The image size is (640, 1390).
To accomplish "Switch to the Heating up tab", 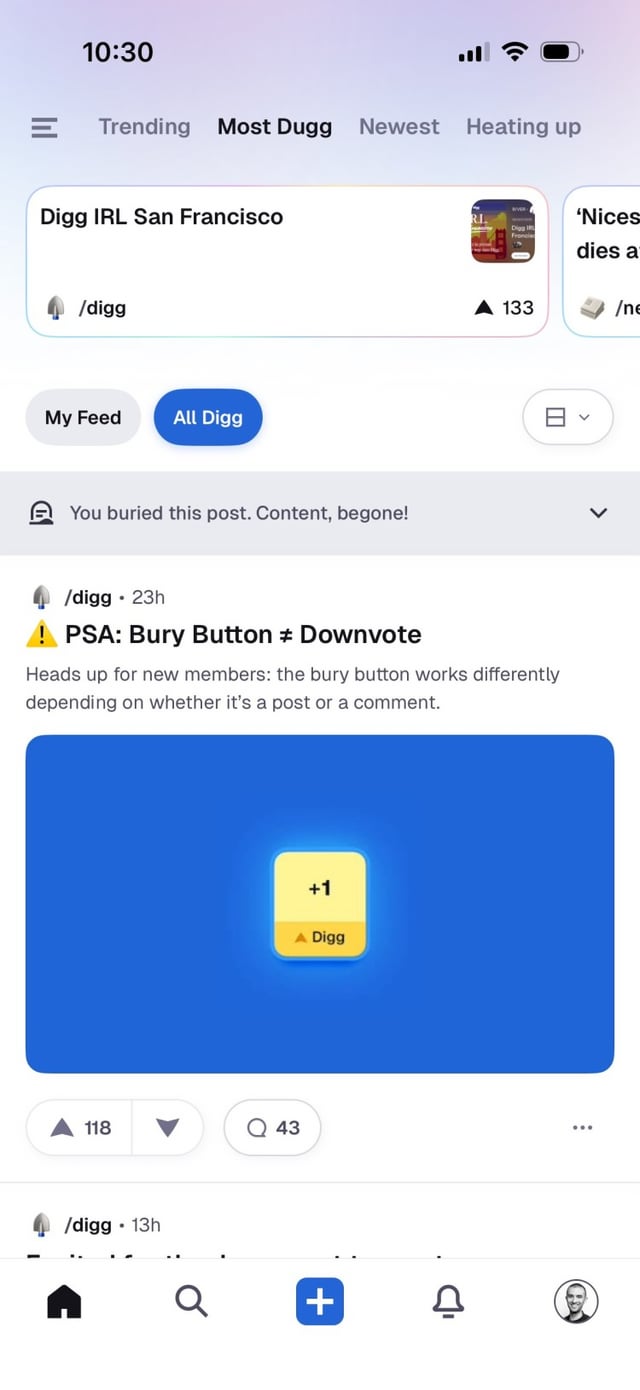I will click(523, 127).
